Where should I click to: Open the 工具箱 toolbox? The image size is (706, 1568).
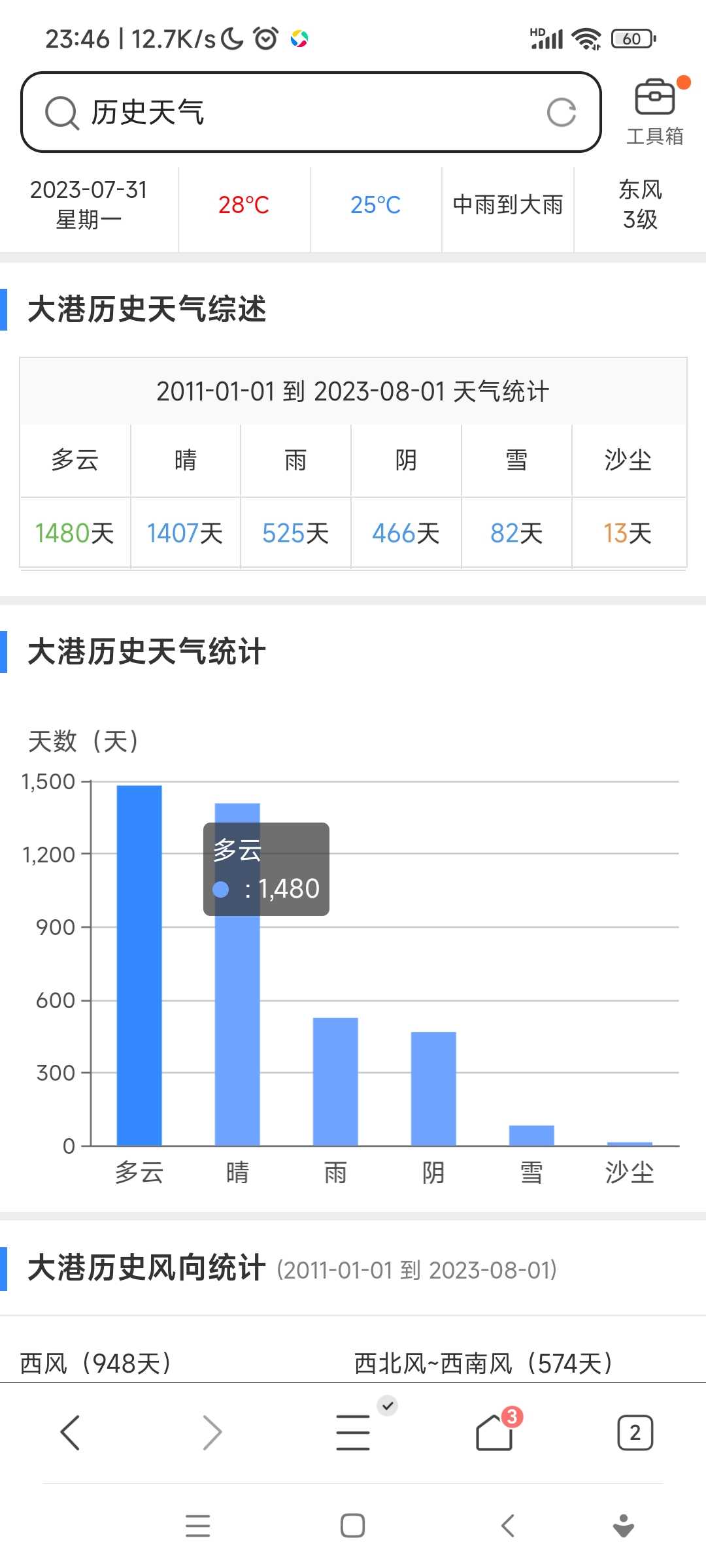click(655, 112)
